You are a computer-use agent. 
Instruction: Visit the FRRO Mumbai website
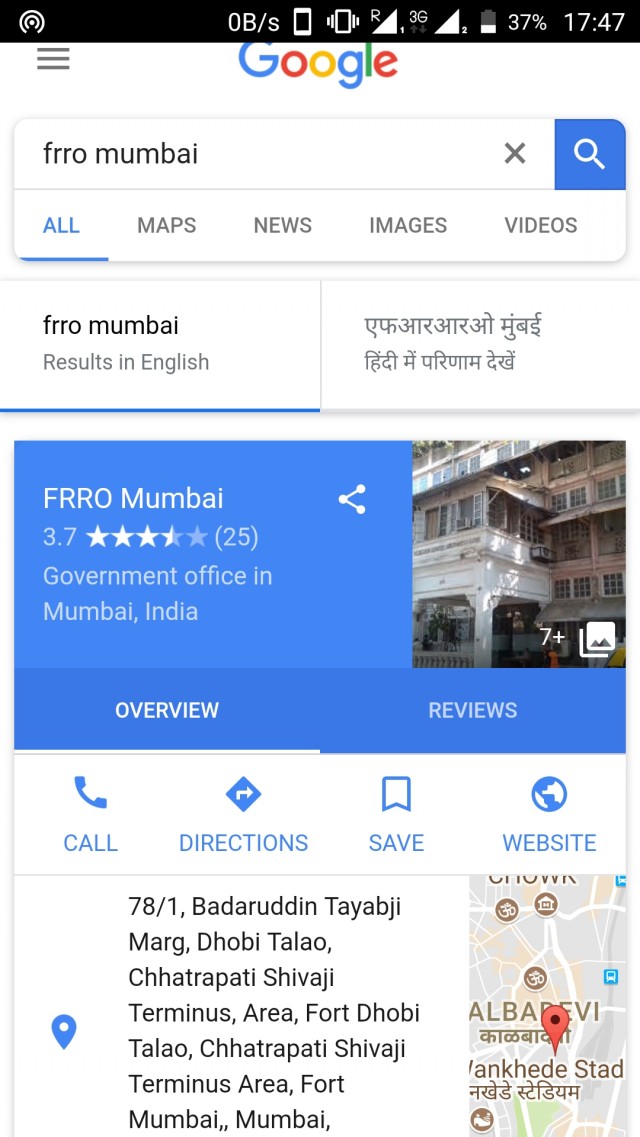click(549, 814)
